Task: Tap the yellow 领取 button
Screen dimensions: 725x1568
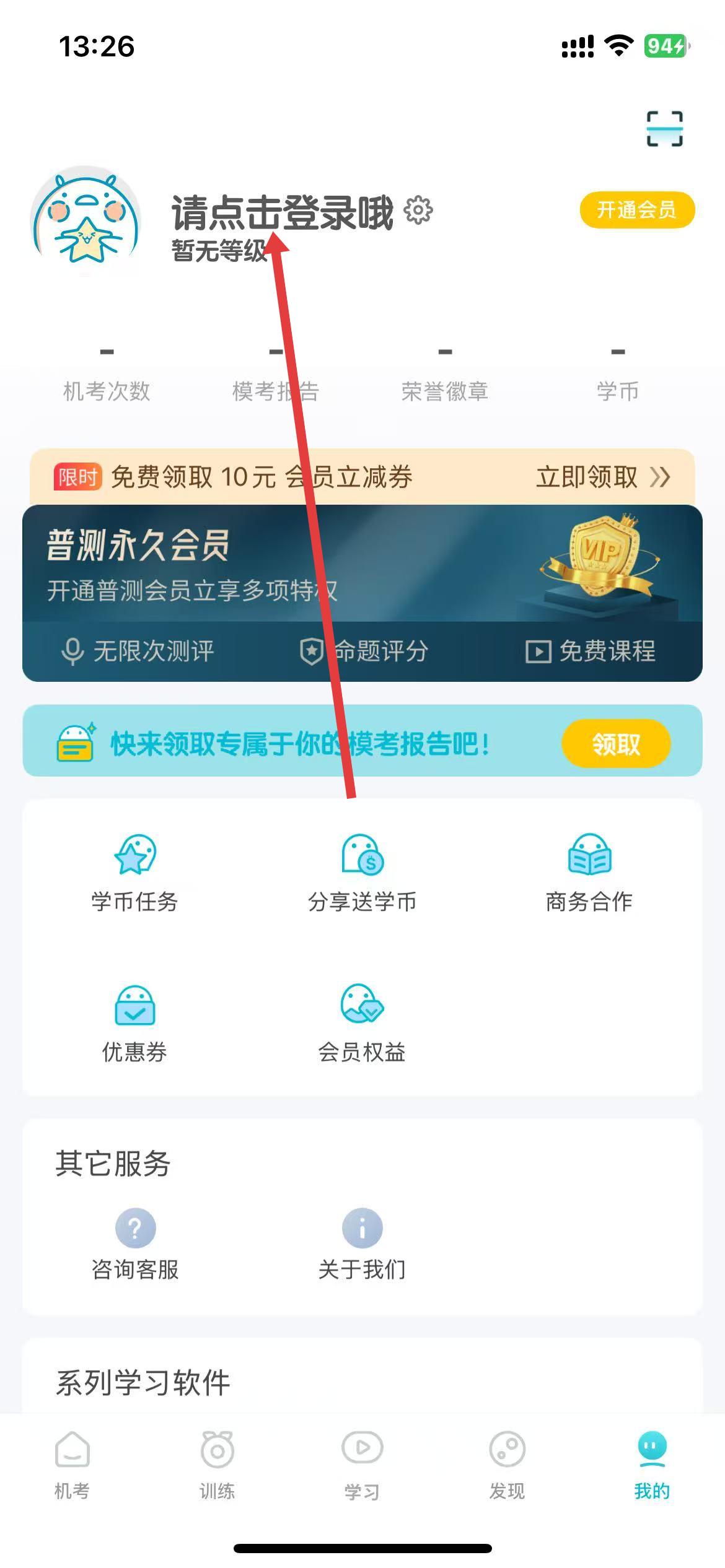Action: (x=615, y=743)
